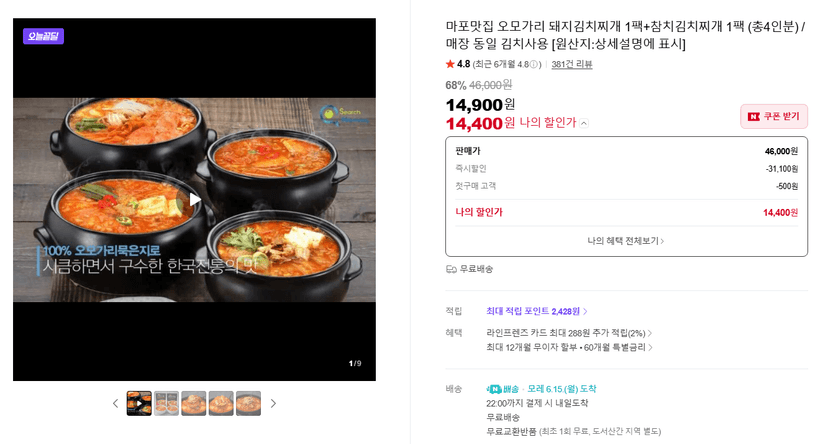Show next thumbnails with right arrow
This screenshot has height=444, width=828.
[273, 403]
